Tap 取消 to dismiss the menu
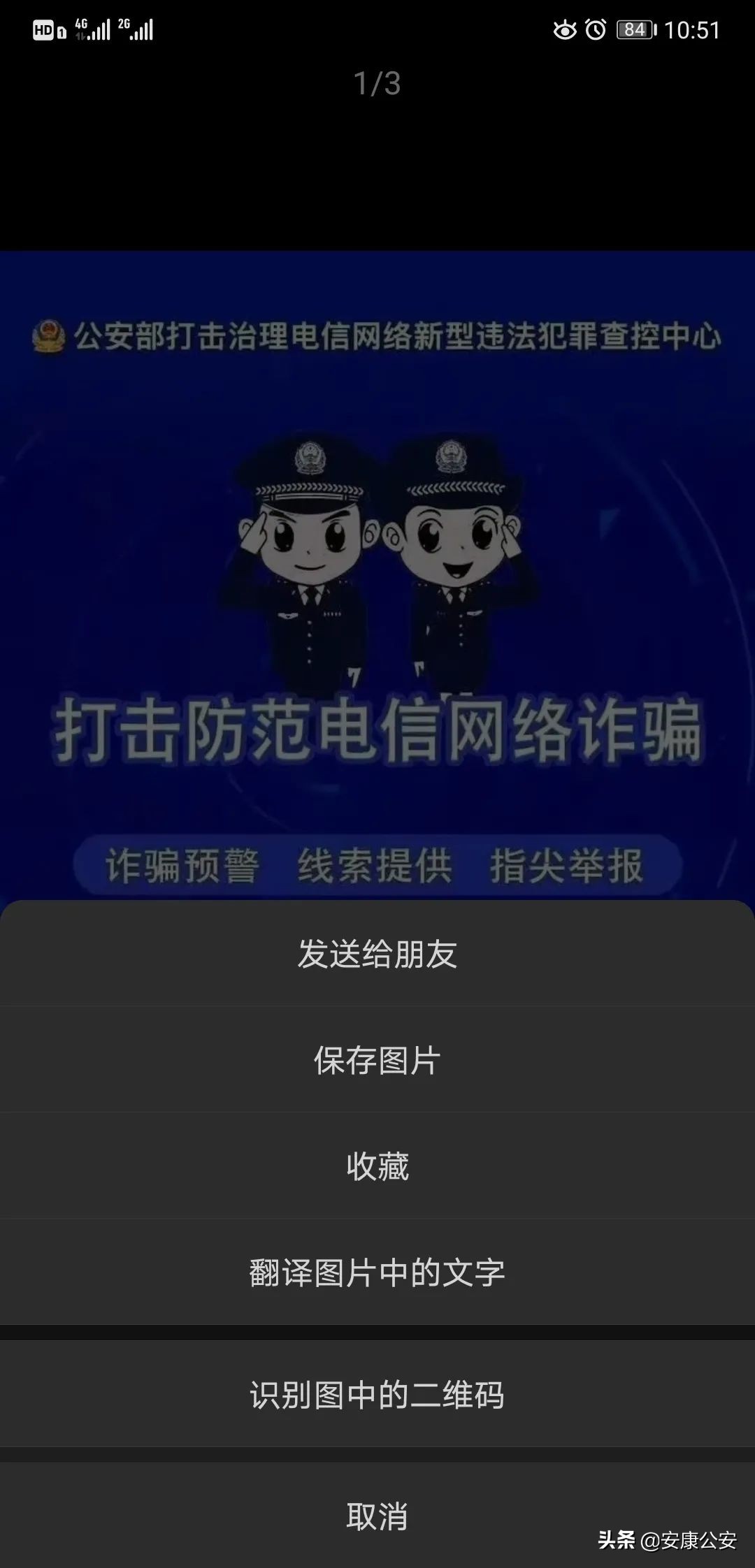 [x=377, y=1516]
